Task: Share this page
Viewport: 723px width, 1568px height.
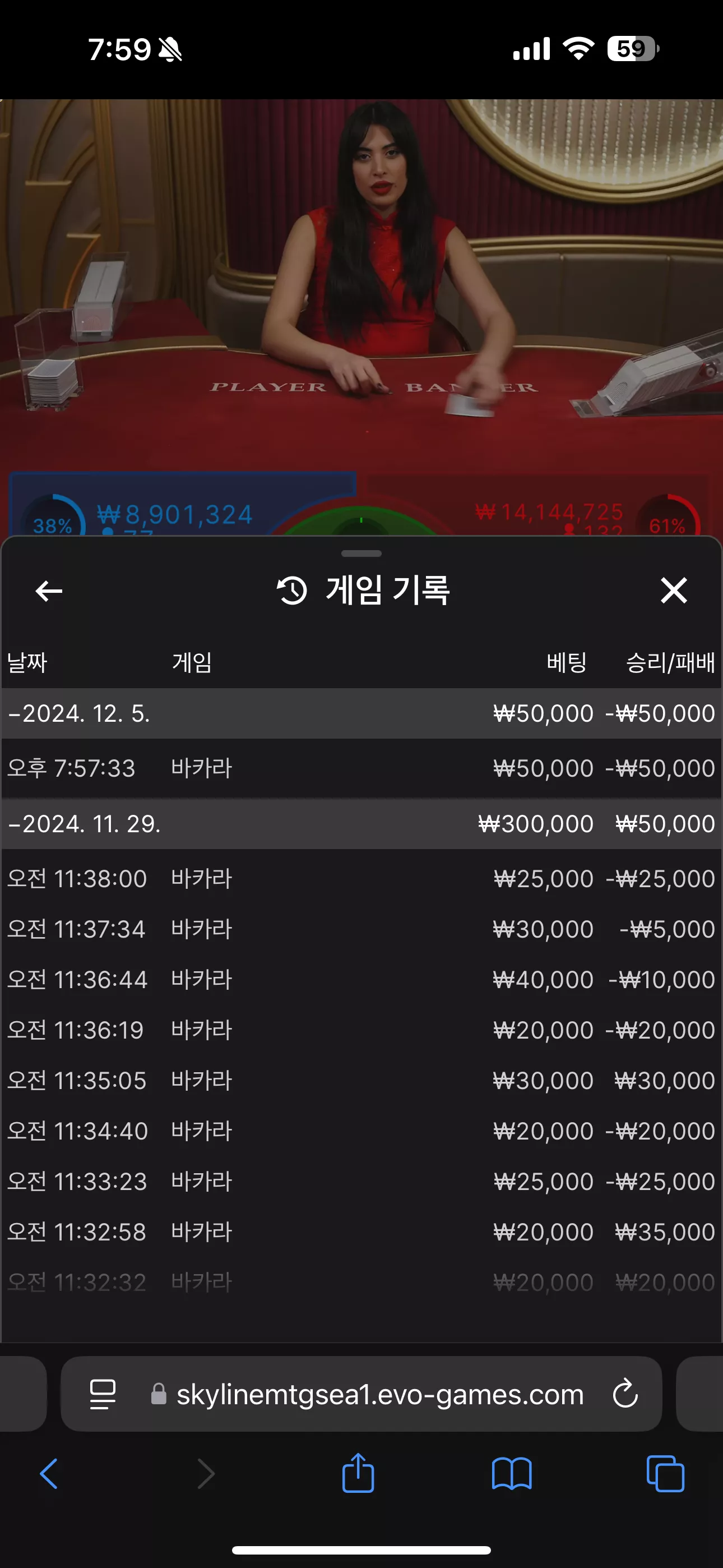Action: 358,1473
